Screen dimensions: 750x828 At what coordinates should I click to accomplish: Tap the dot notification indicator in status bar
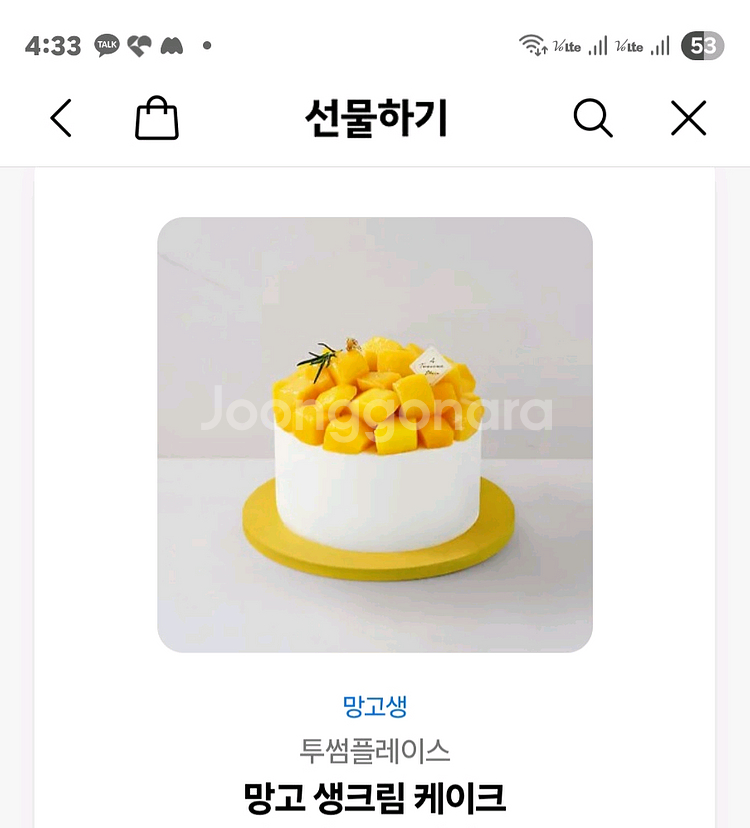(207, 44)
